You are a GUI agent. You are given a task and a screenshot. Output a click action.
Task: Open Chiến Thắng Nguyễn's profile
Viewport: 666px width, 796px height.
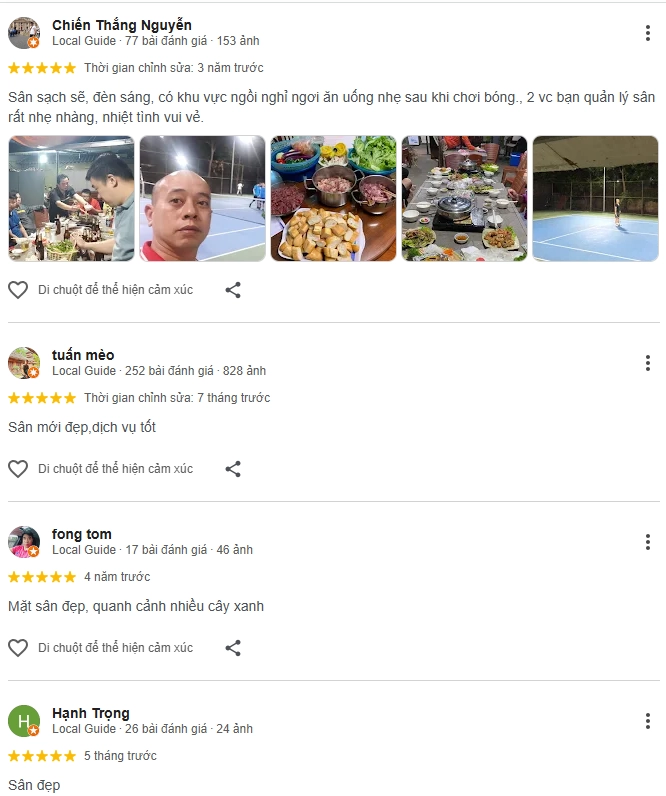[x=122, y=25]
